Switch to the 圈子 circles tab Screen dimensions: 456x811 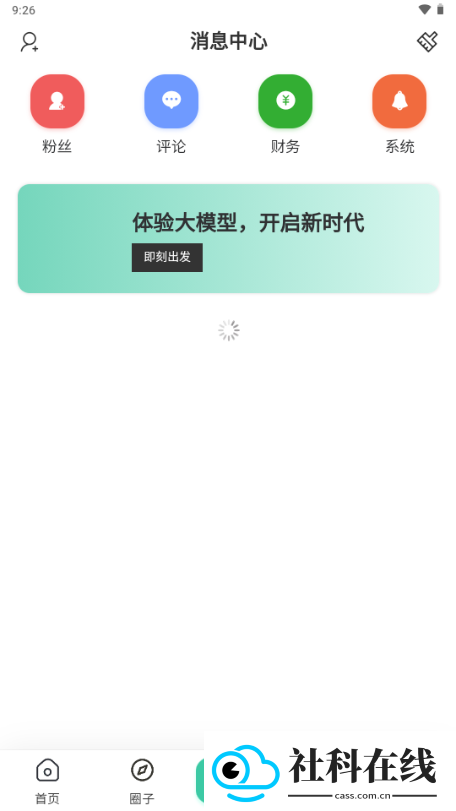click(x=142, y=781)
